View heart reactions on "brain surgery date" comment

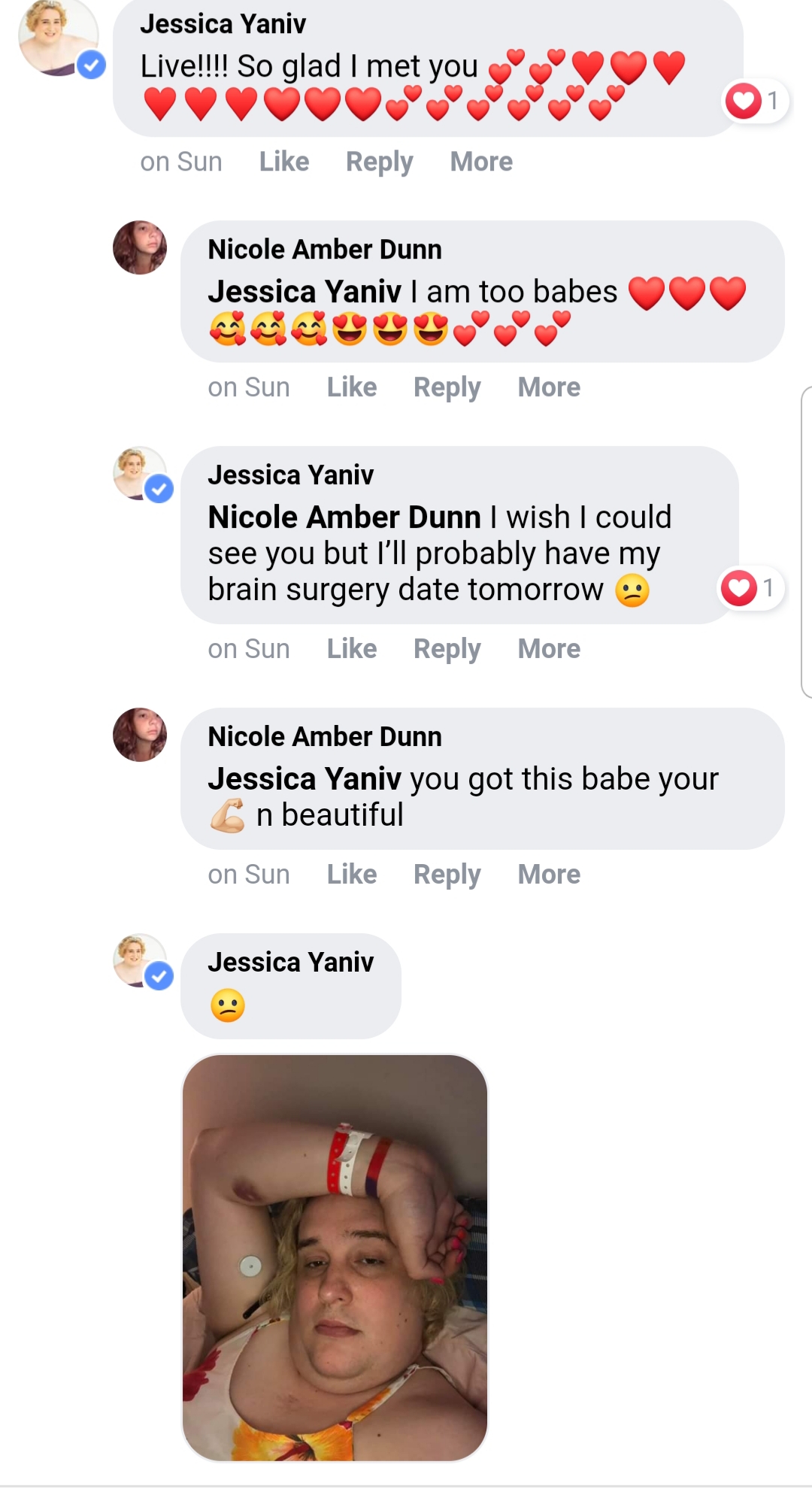tap(751, 587)
